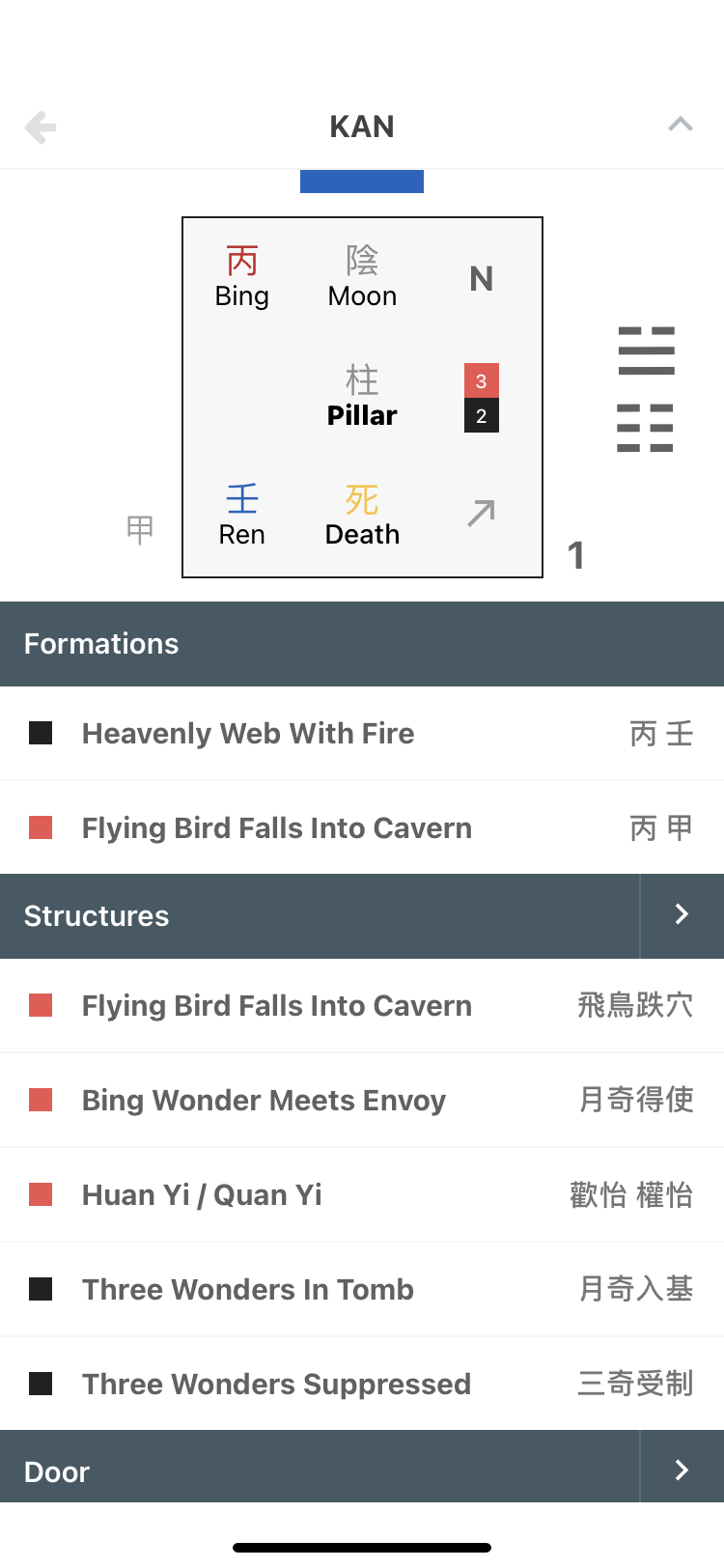Viewport: 724px width, 1568px height.
Task: Expand the Structures section arrow
Action: click(682, 915)
